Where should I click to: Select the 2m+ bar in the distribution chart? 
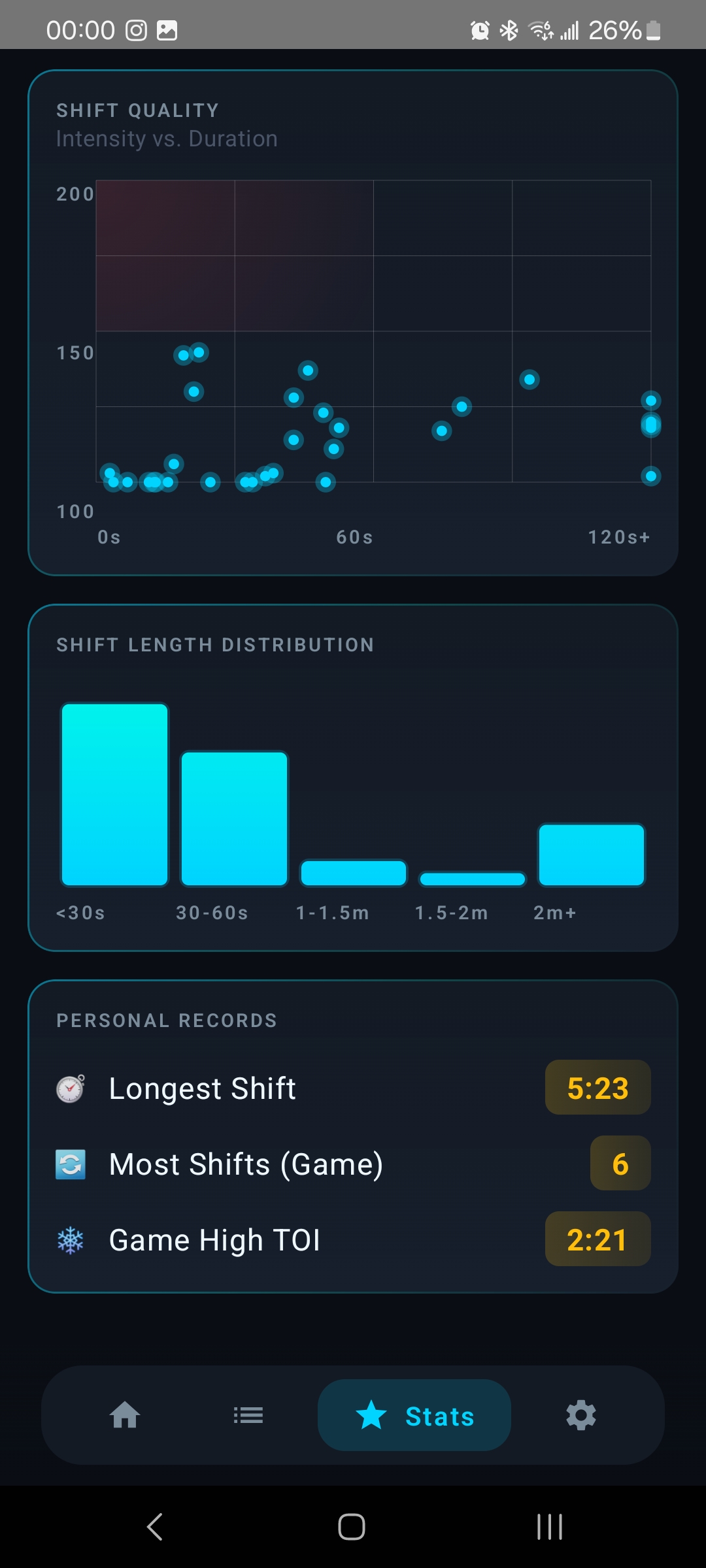click(x=590, y=855)
